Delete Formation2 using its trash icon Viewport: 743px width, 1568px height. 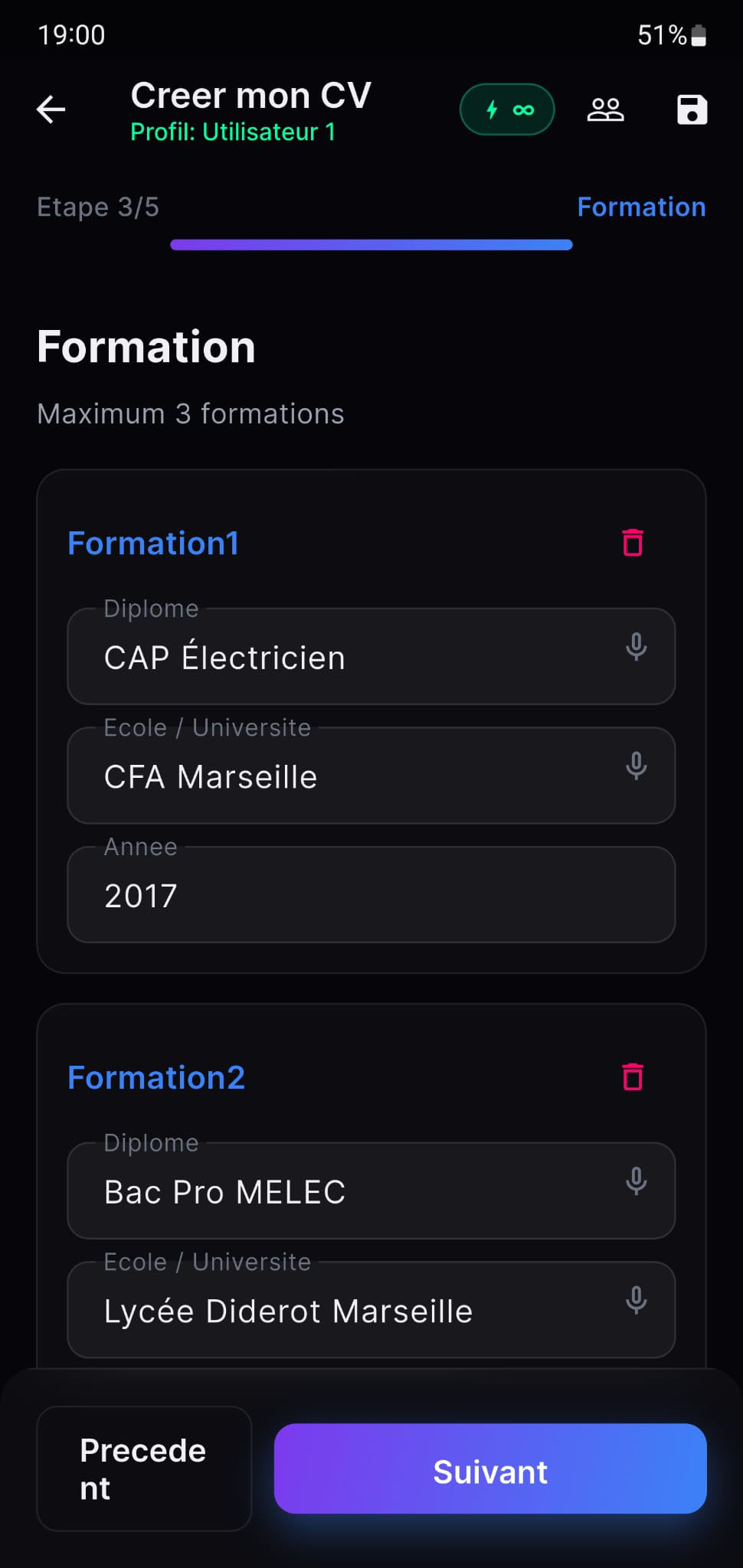632,1076
